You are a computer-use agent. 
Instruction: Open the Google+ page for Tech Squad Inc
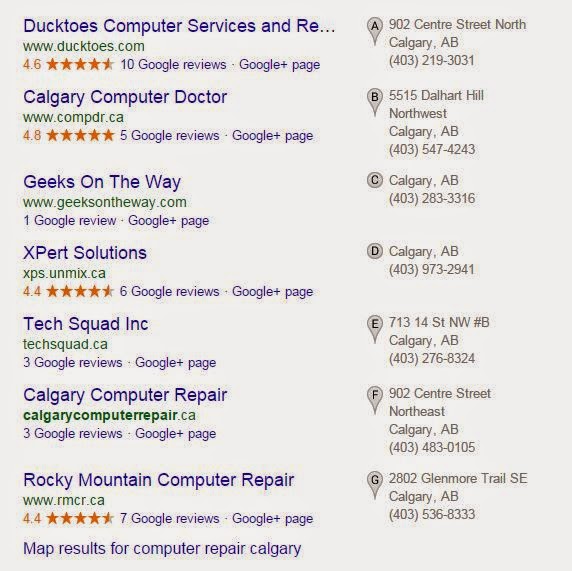click(175, 363)
